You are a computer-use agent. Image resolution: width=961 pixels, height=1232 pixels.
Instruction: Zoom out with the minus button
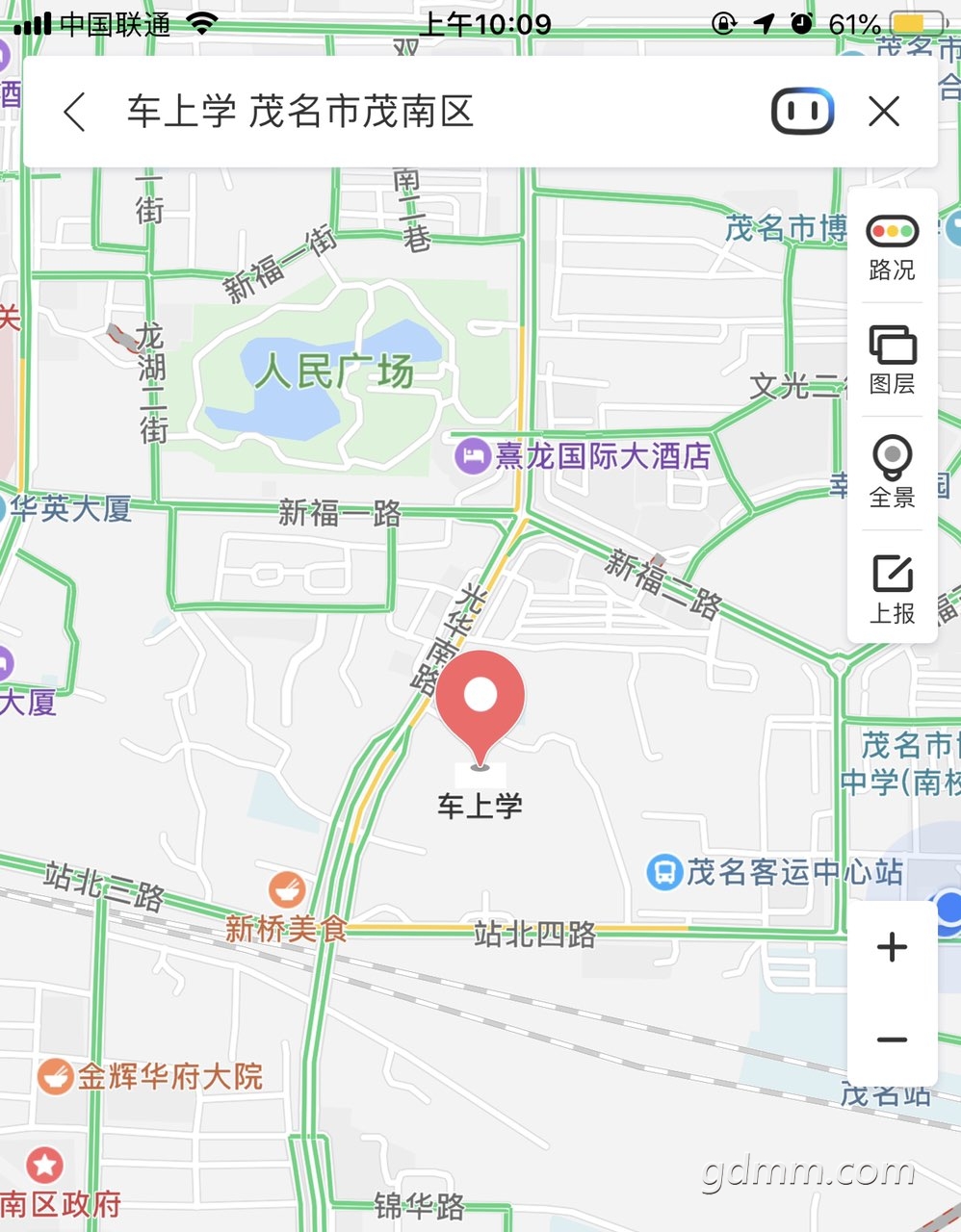892,1039
